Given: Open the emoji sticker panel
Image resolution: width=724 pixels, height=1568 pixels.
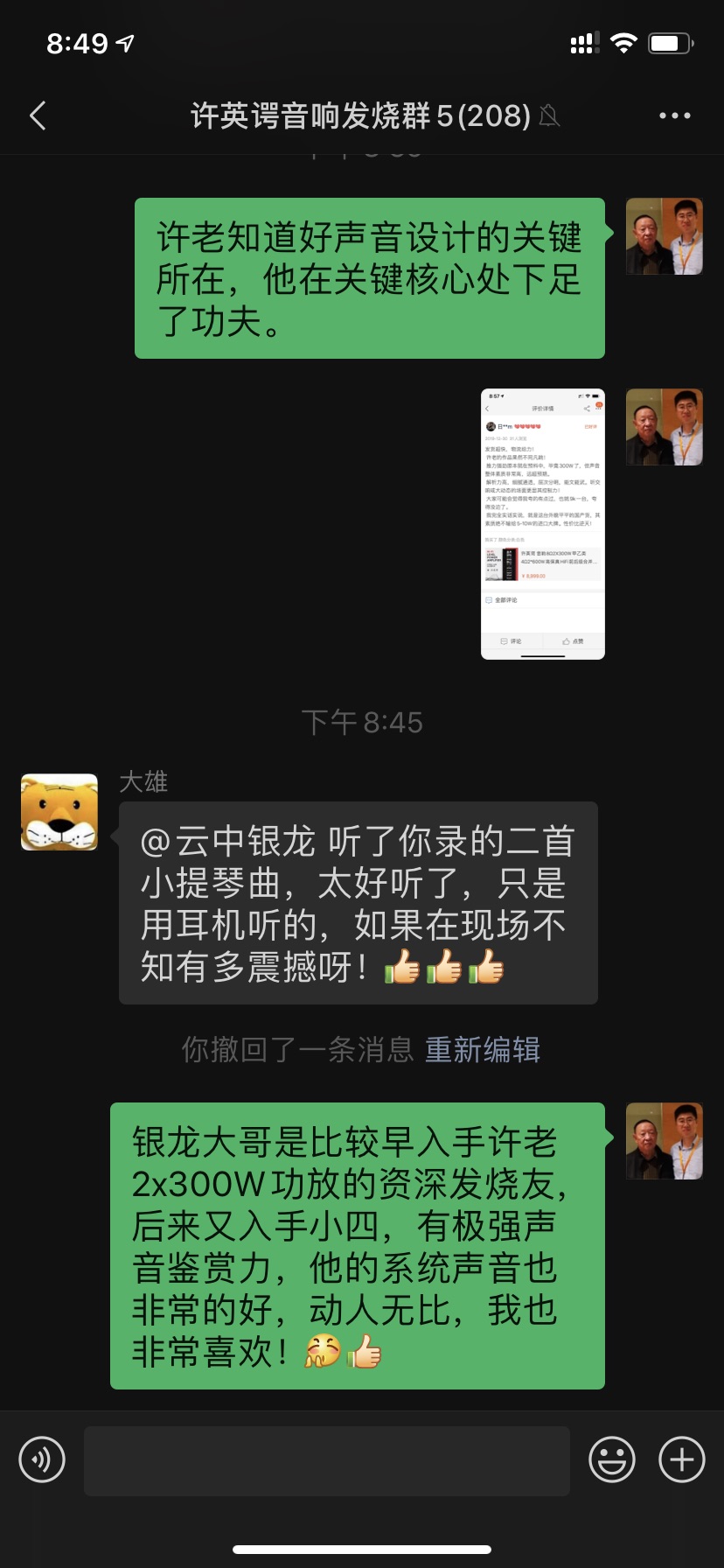Looking at the screenshot, I should [x=611, y=1459].
